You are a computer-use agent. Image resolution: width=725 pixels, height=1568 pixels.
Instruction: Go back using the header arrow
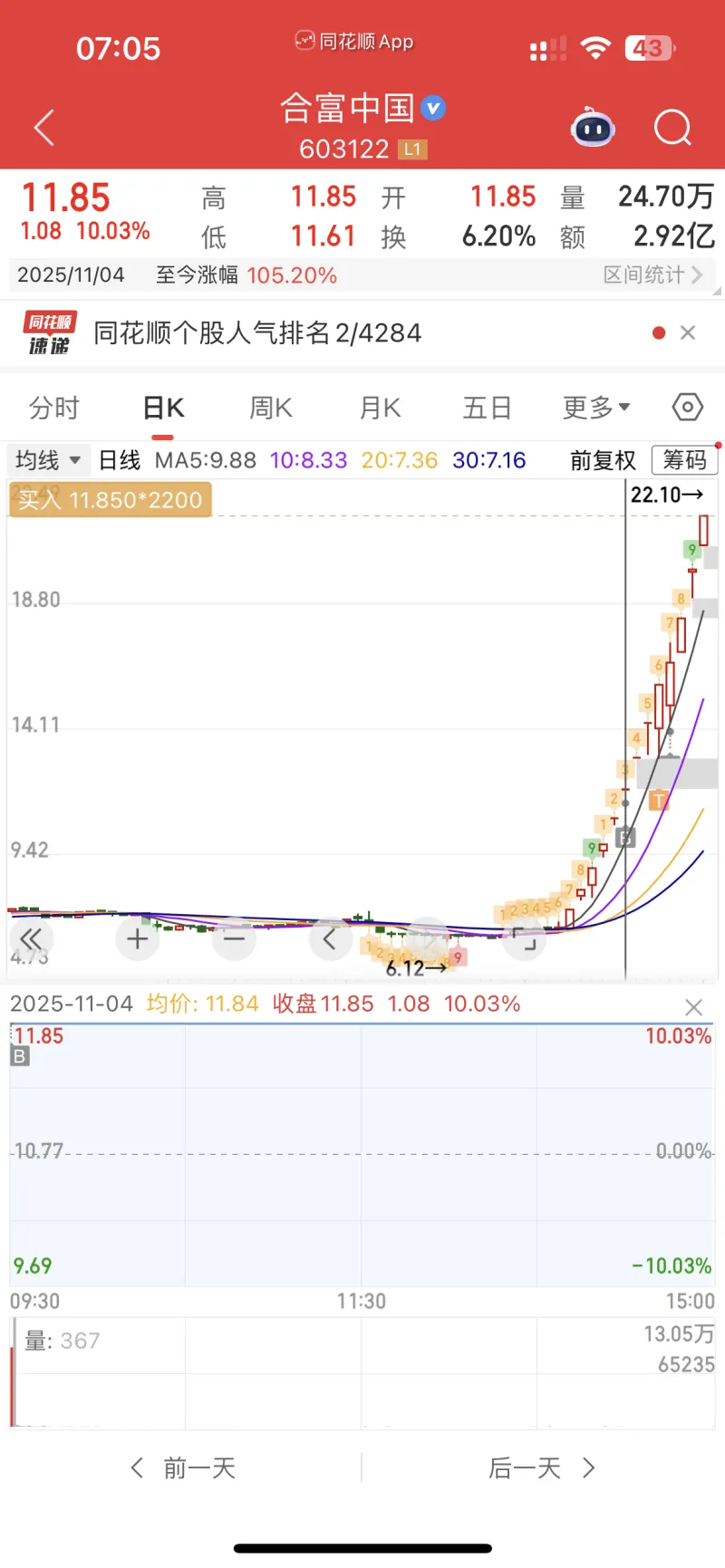pos(44,128)
